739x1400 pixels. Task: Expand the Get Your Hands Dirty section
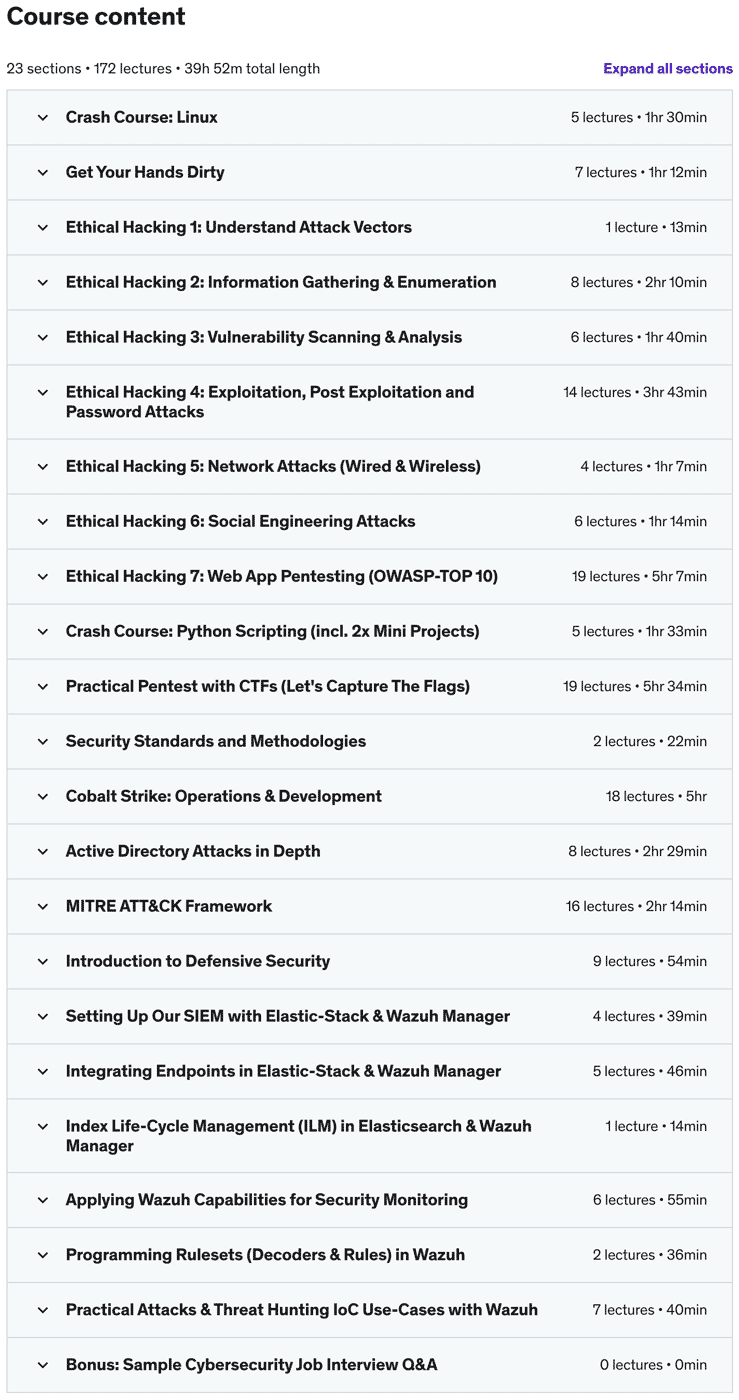click(x=145, y=173)
